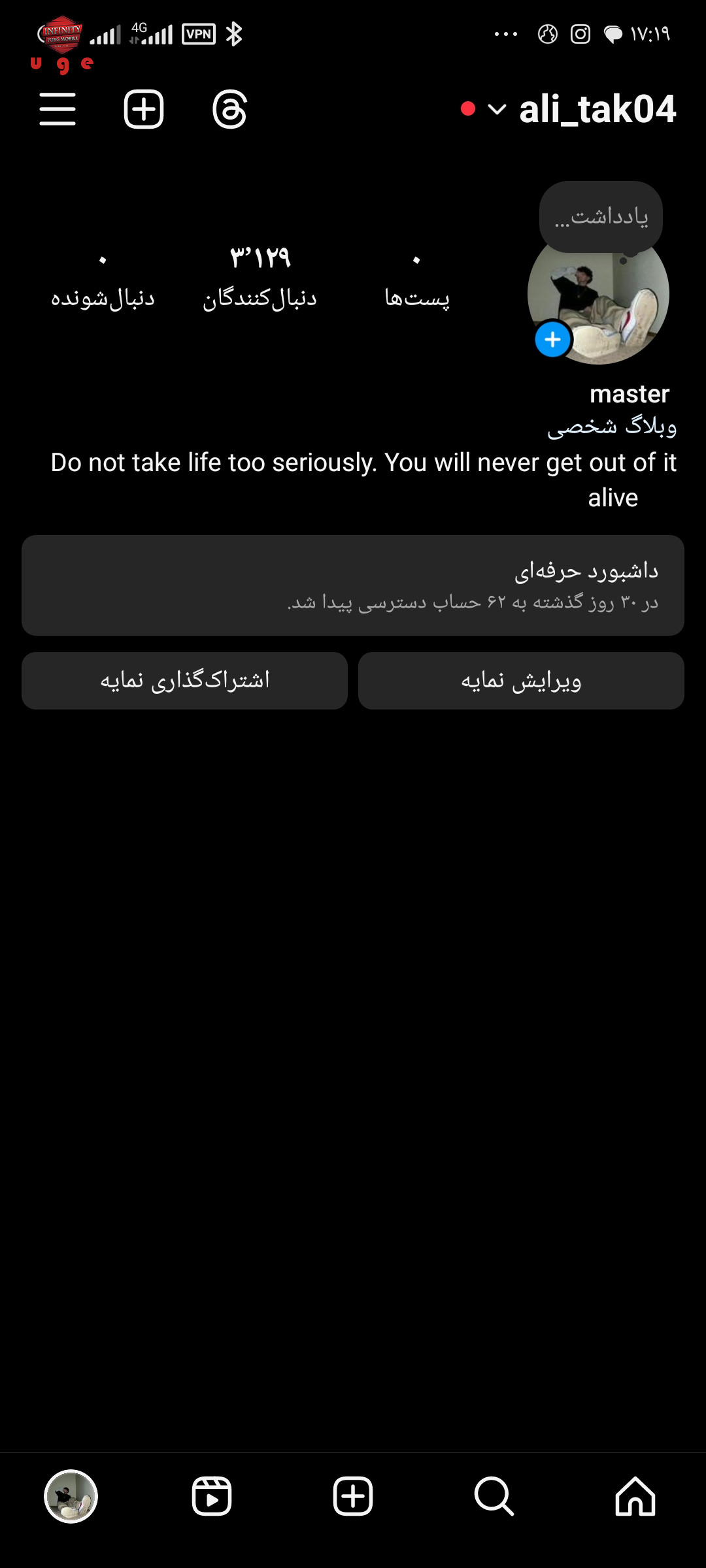Tap the create tab in bottom bar
The width and height of the screenshot is (706, 1568).
(x=353, y=1496)
